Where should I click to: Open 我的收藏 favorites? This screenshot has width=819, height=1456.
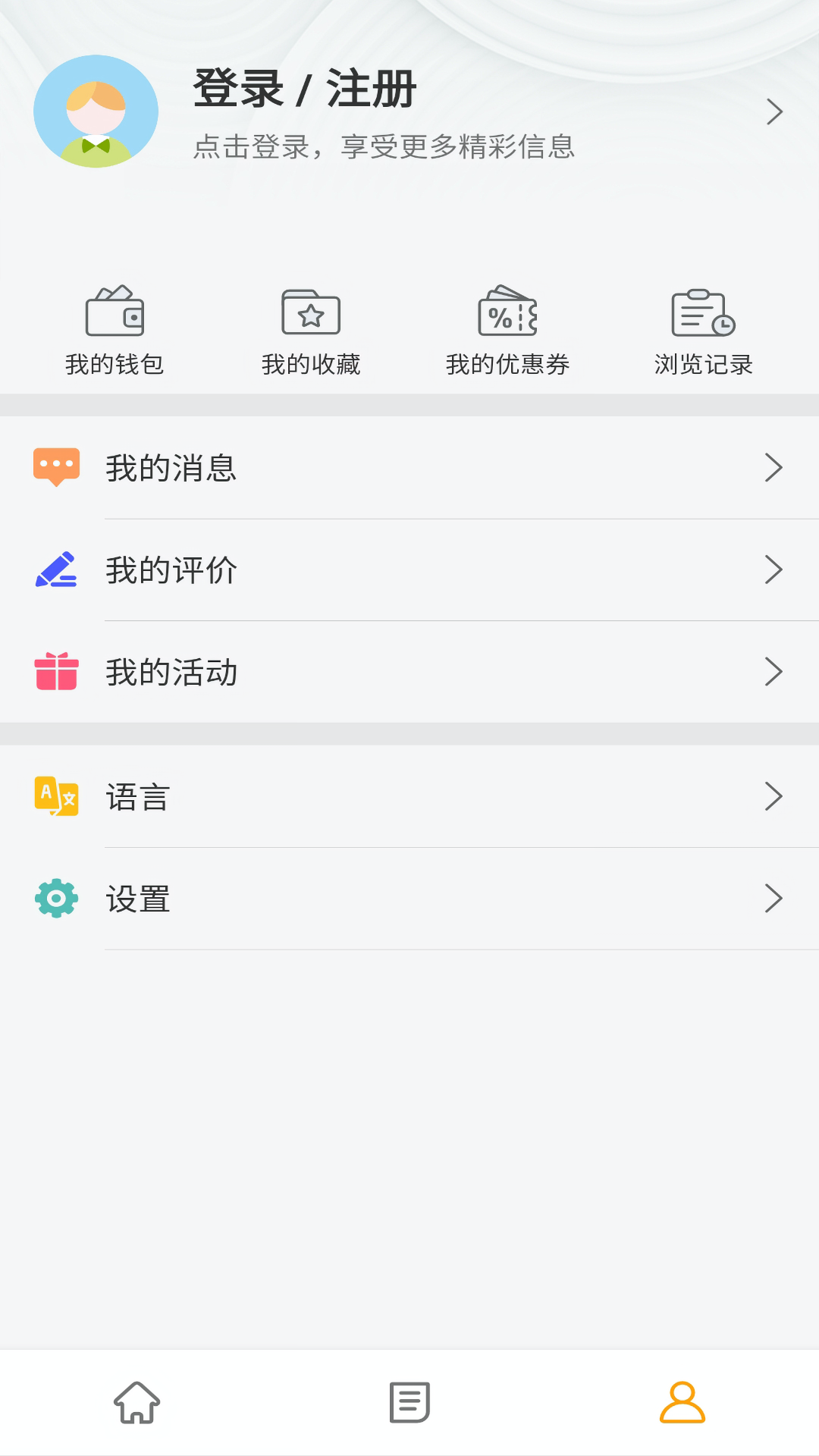311,331
